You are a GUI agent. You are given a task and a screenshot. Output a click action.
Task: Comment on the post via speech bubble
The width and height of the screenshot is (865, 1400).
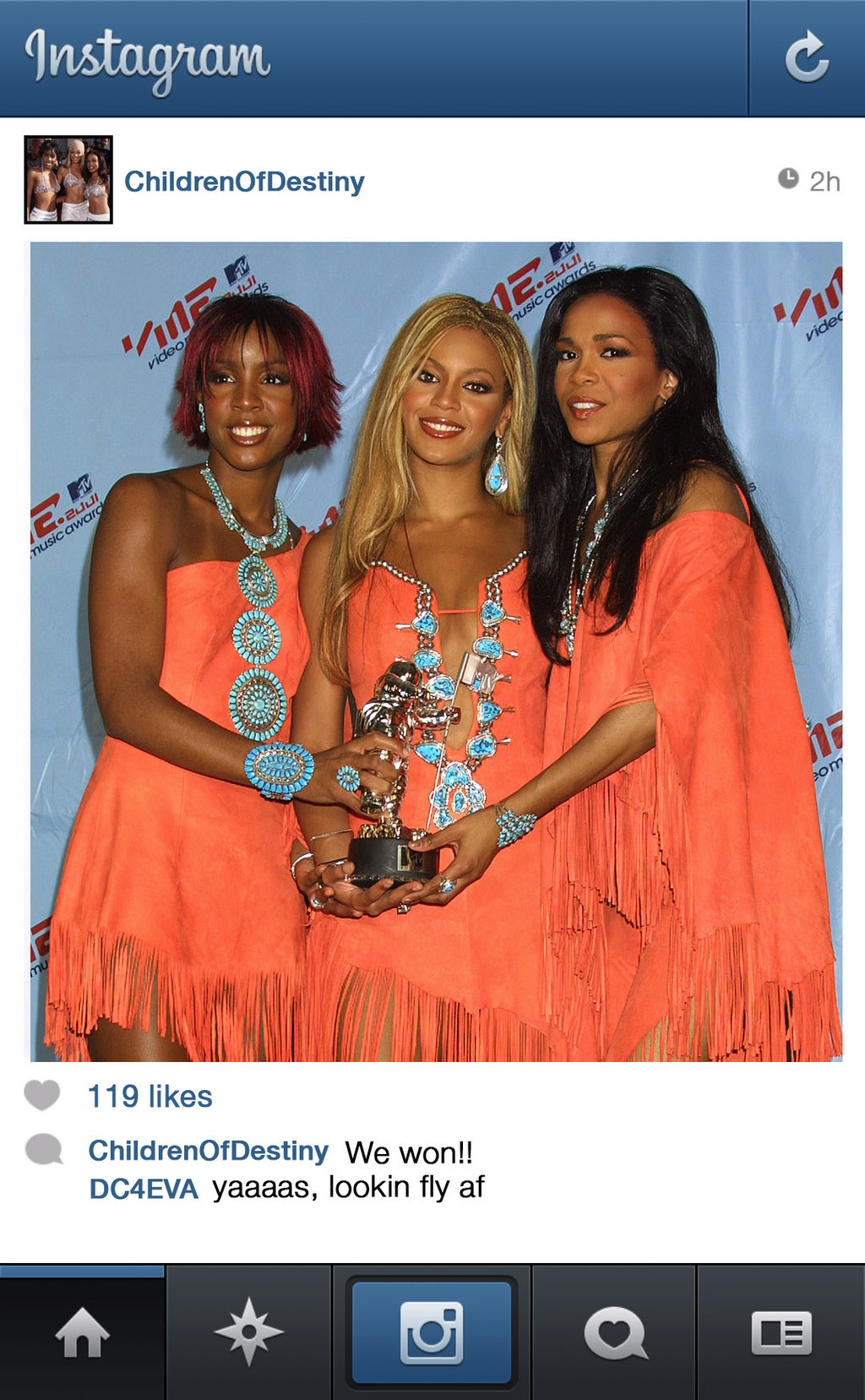pos(44,1150)
